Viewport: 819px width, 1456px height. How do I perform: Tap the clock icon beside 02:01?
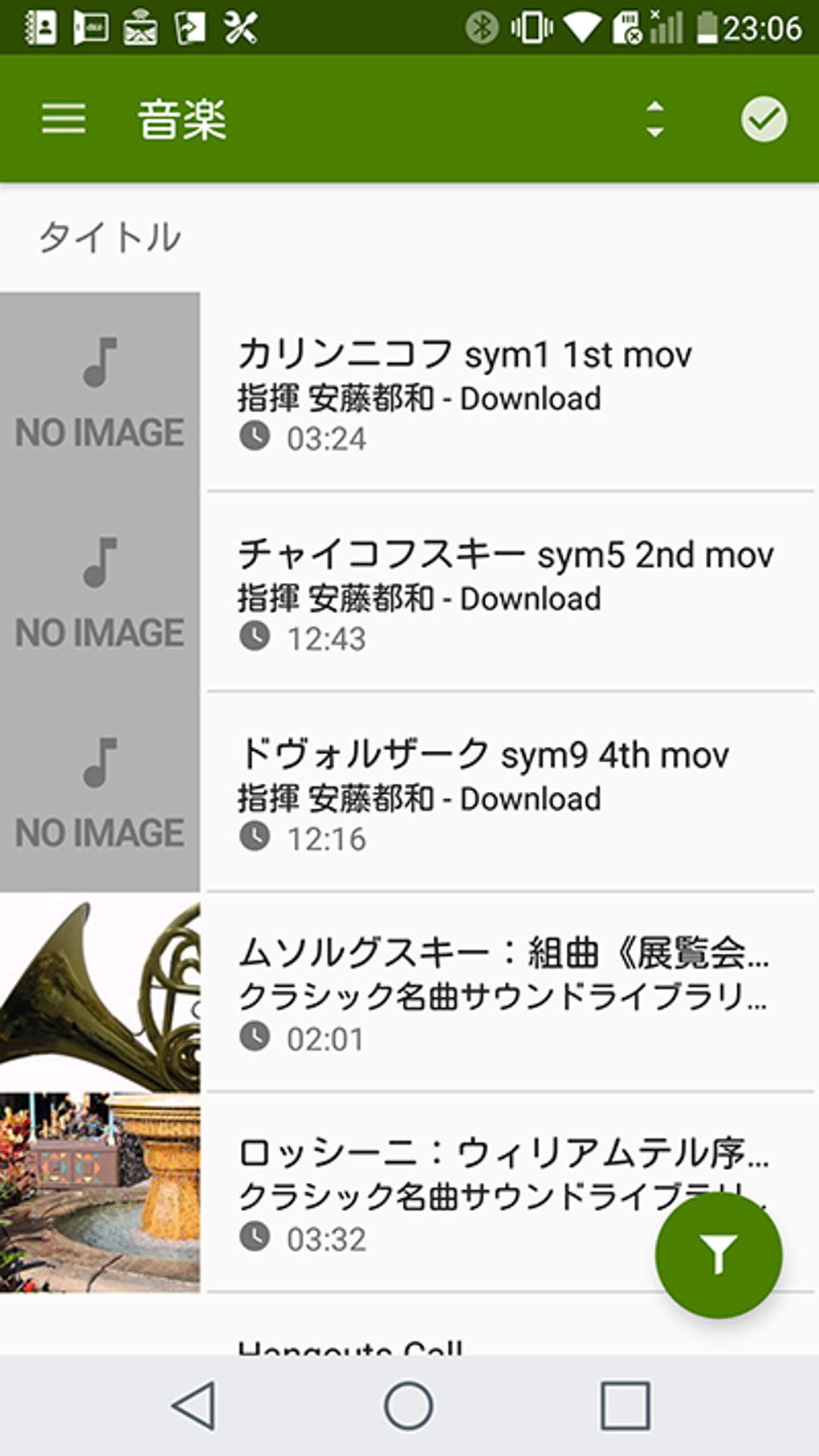255,1038
